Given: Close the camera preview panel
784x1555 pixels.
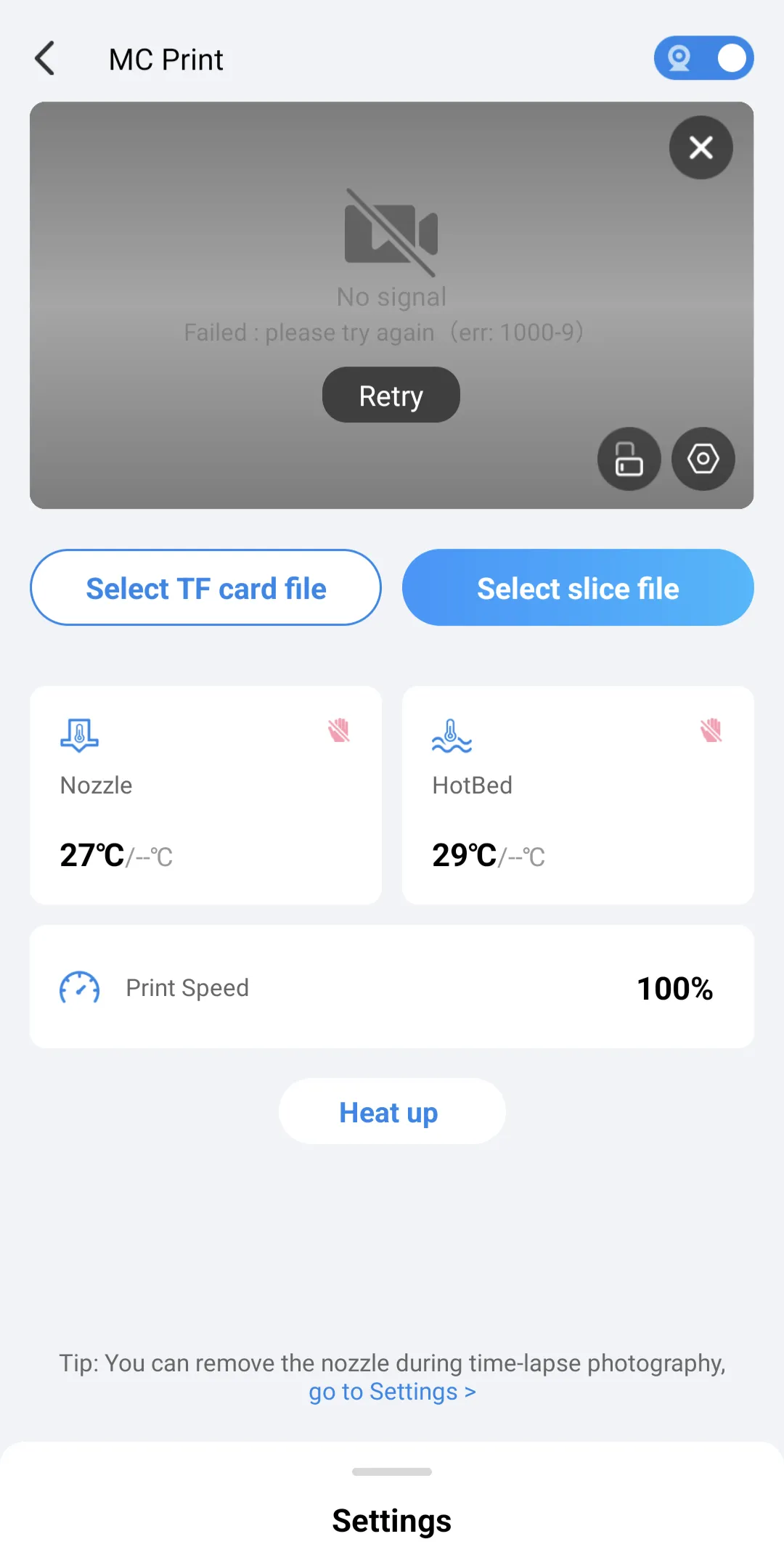Looking at the screenshot, I should (x=701, y=147).
